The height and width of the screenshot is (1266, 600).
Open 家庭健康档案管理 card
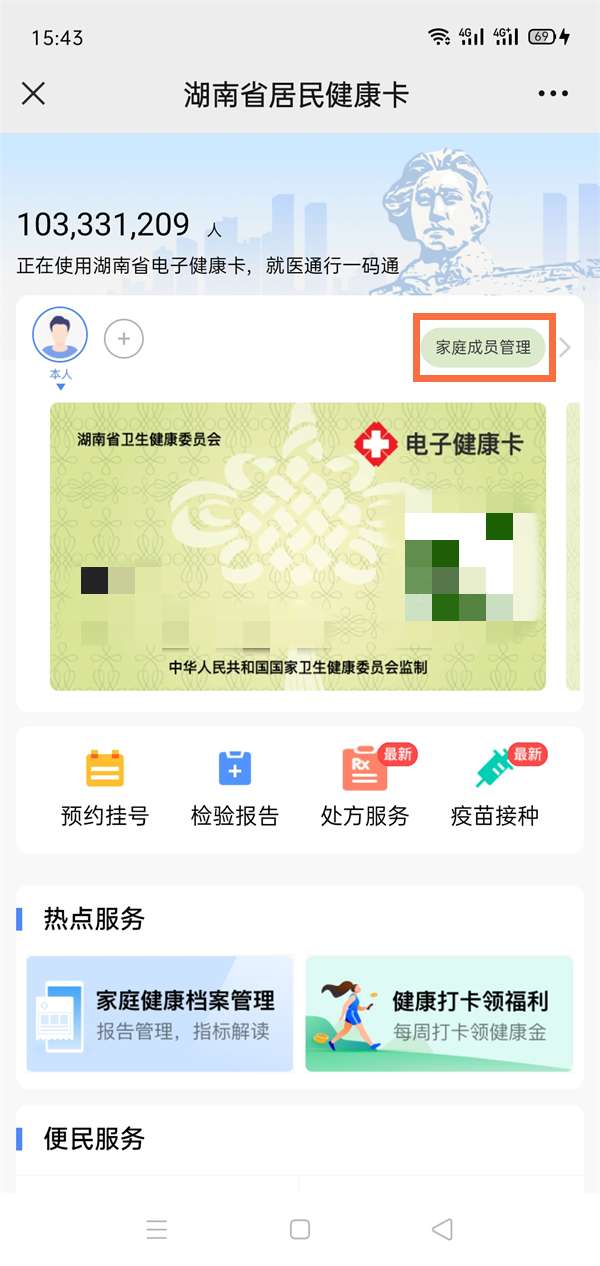click(x=160, y=1014)
